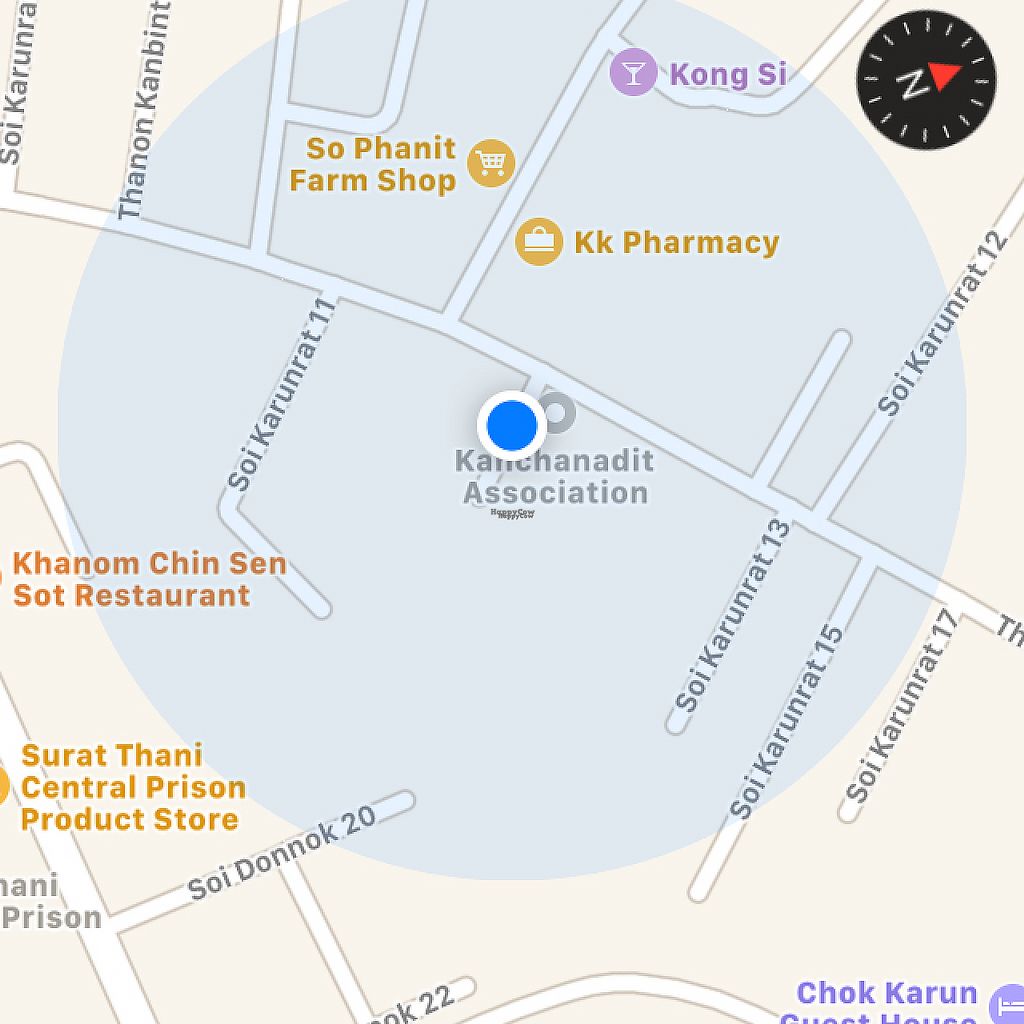1024x1024 pixels.
Task: Tap the compass to reset map orientation
Action: 926,80
